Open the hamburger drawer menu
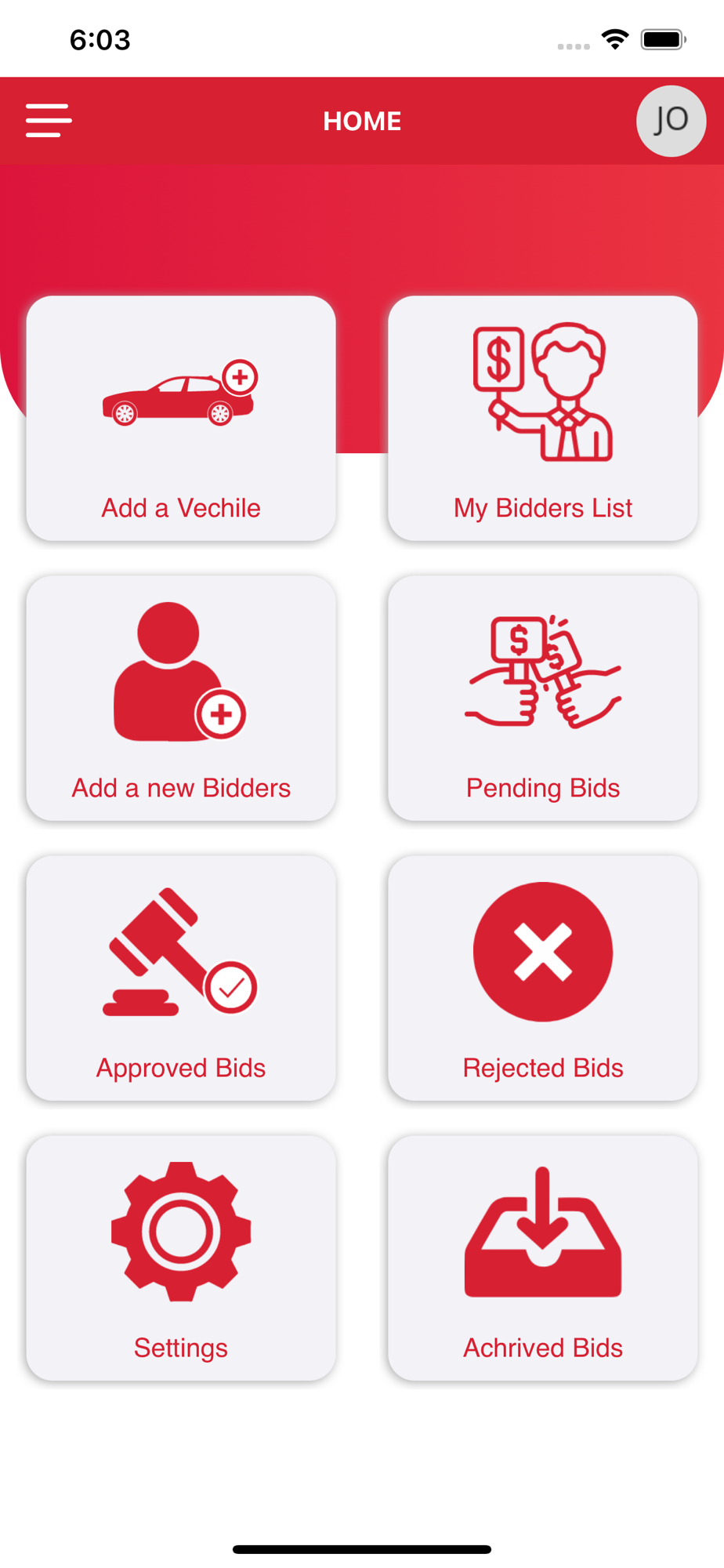The width and height of the screenshot is (724, 1568). click(x=49, y=121)
